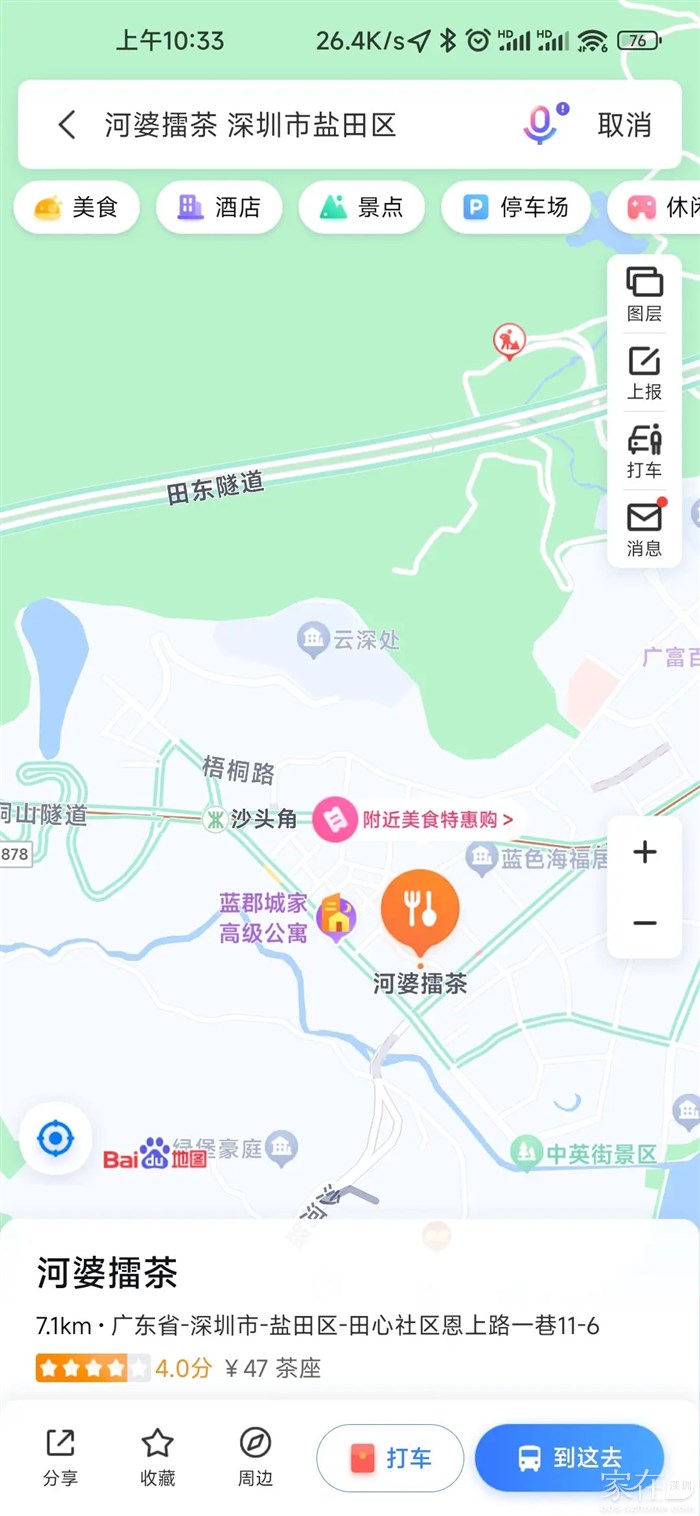This screenshot has width=700, height=1516.
Task: Go back using the arrow in search bar
Action: pos(67,125)
